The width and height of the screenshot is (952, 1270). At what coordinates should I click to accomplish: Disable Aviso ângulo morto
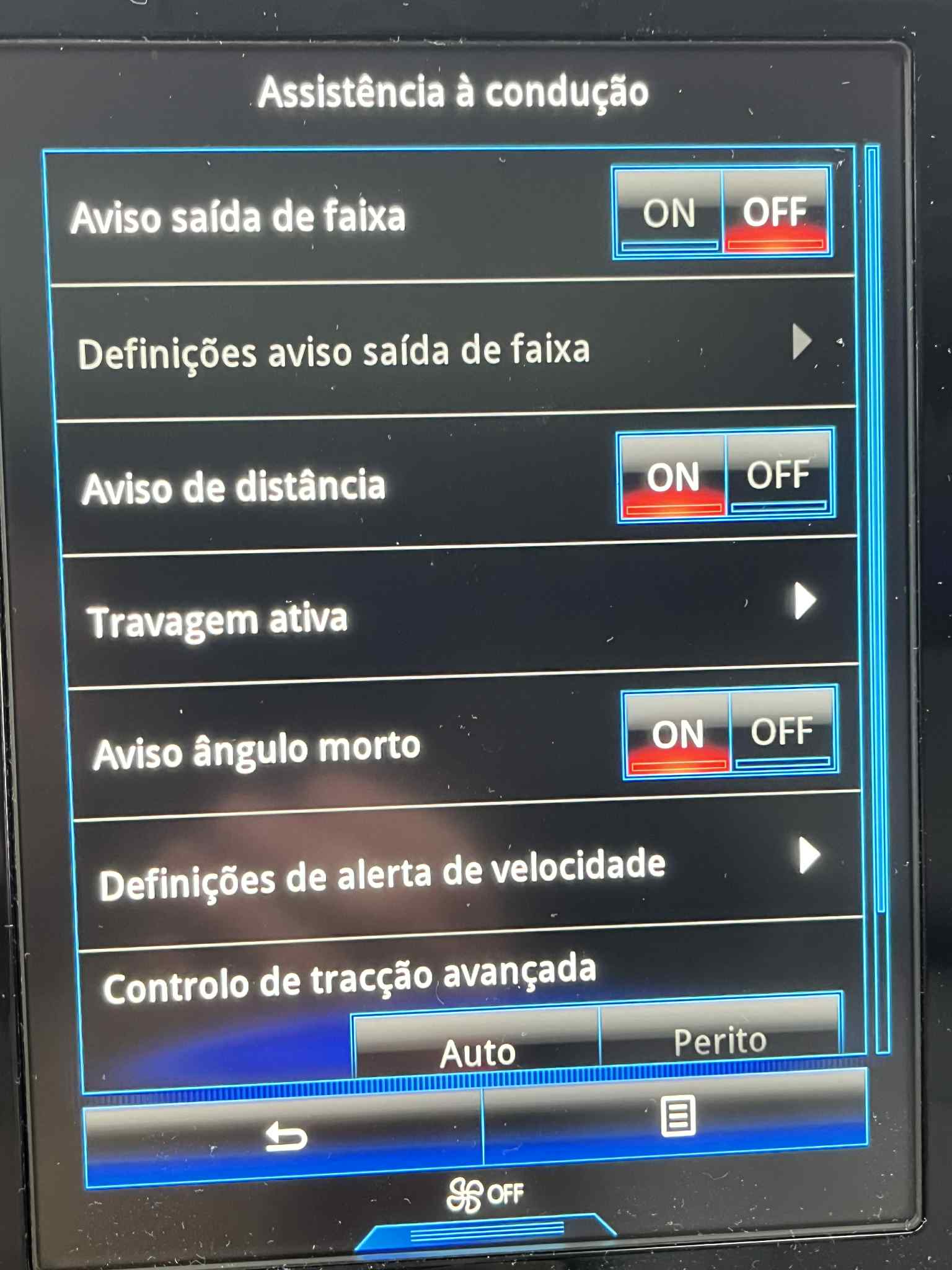(783, 732)
